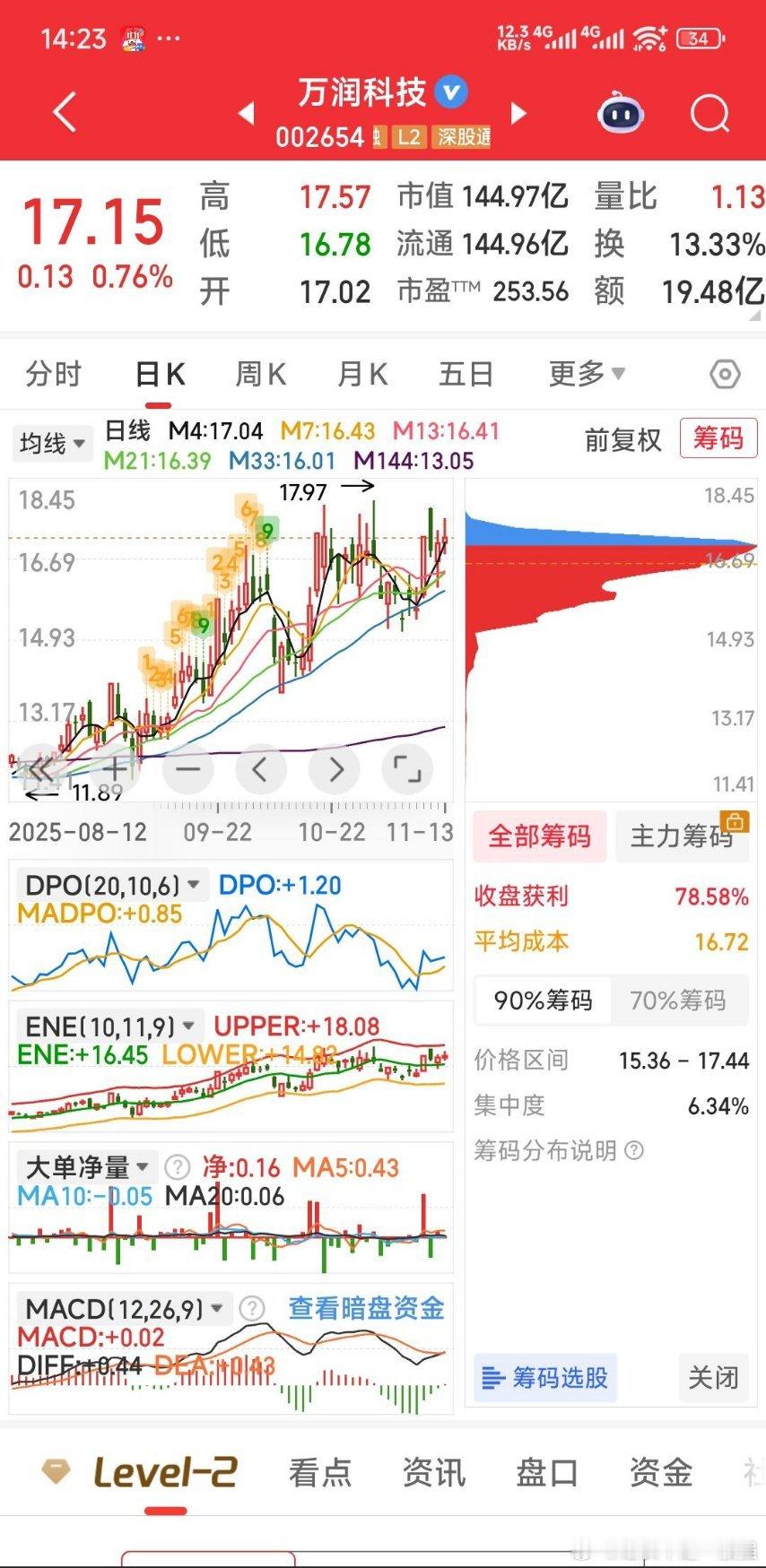Toggle the 筹码 chip distribution button

click(718, 438)
